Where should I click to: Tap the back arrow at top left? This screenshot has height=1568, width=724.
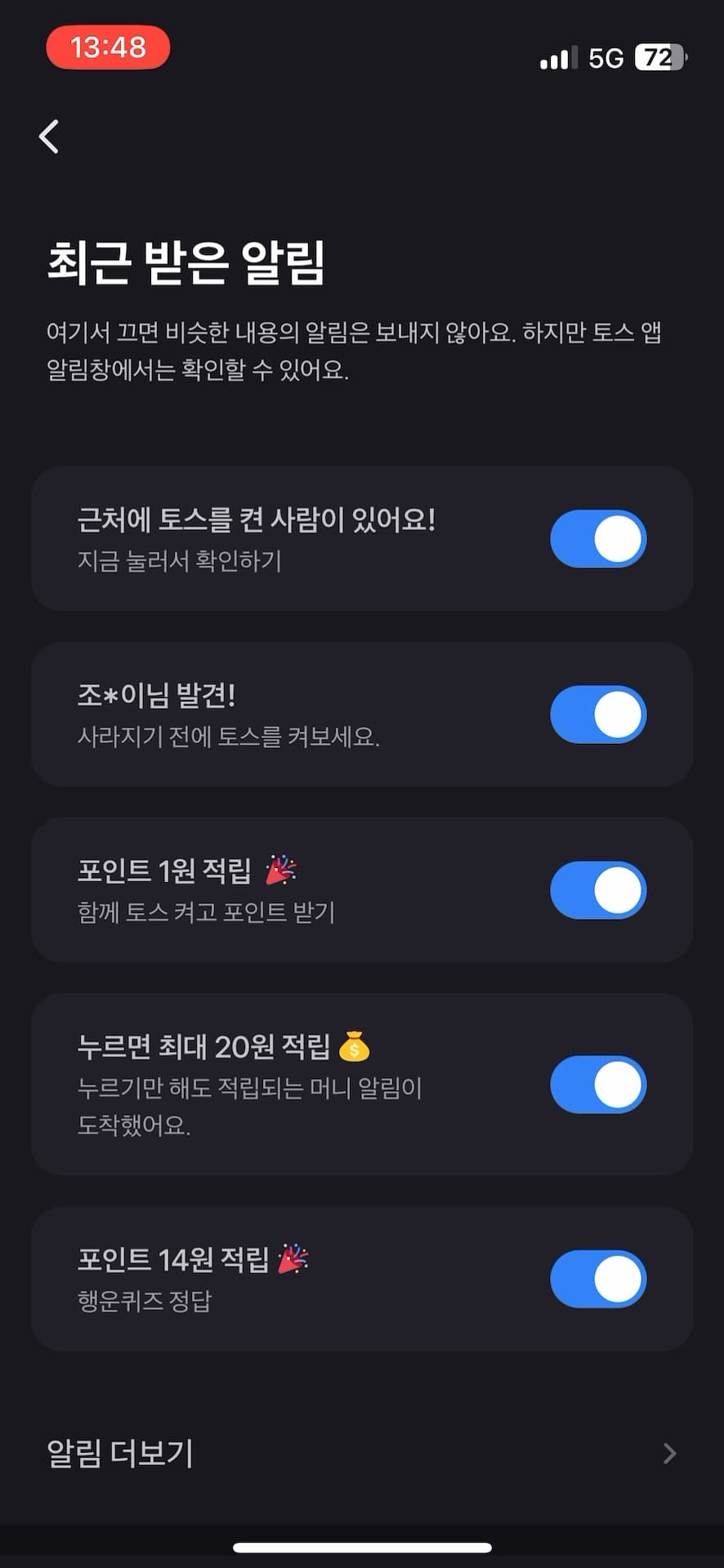click(48, 136)
